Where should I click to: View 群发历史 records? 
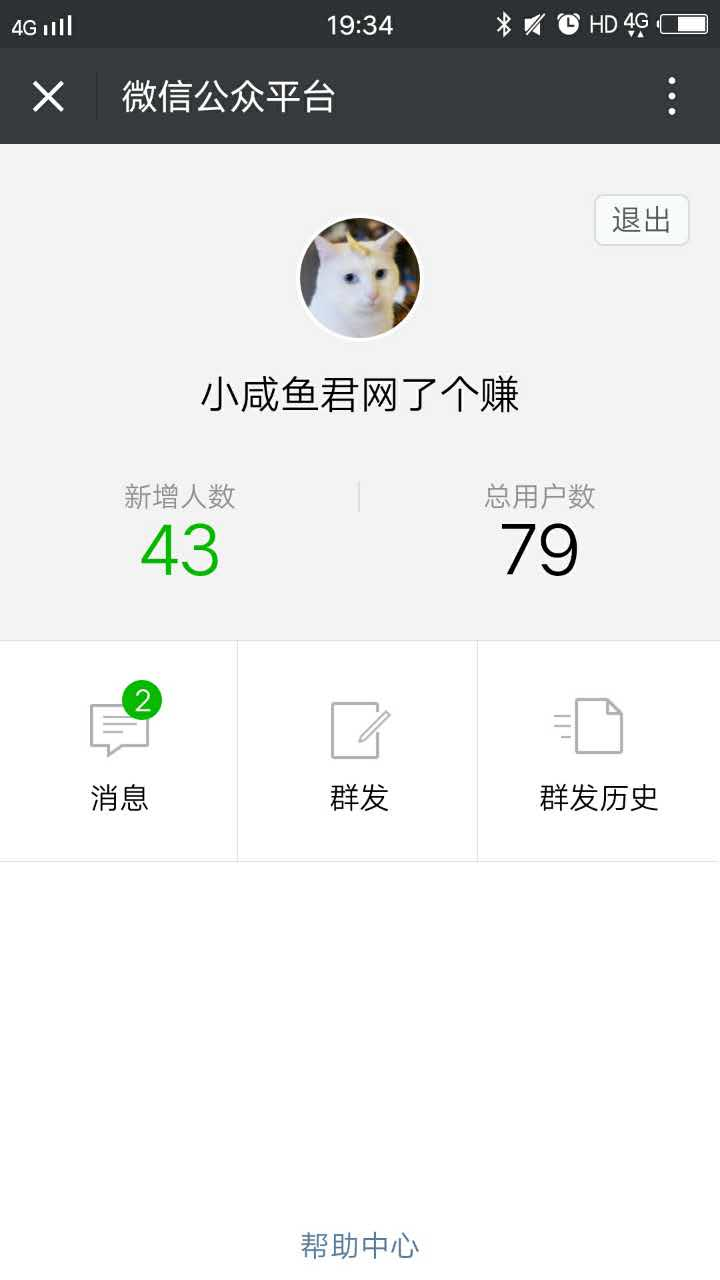coord(598,751)
